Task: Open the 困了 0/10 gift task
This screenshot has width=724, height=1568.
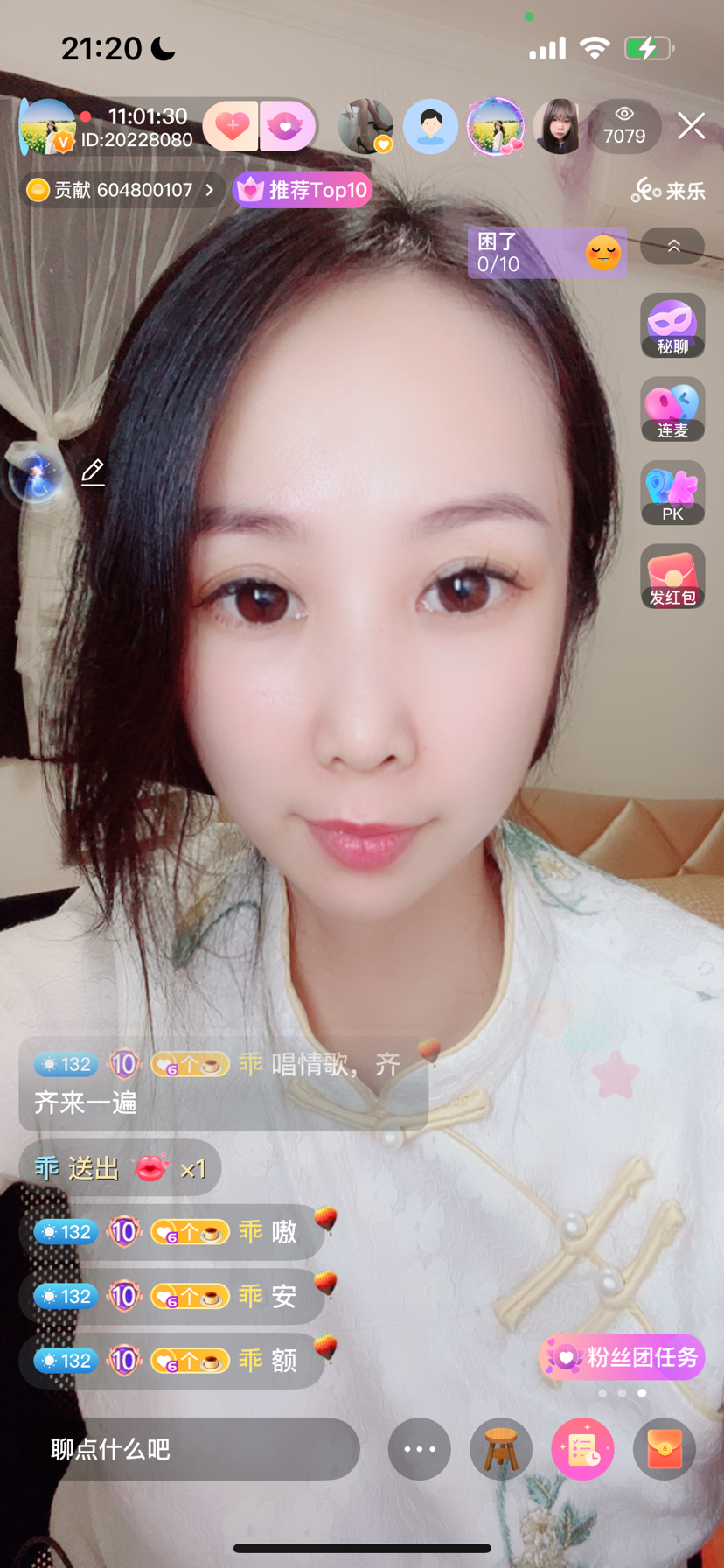Action: pyautogui.click(x=546, y=253)
